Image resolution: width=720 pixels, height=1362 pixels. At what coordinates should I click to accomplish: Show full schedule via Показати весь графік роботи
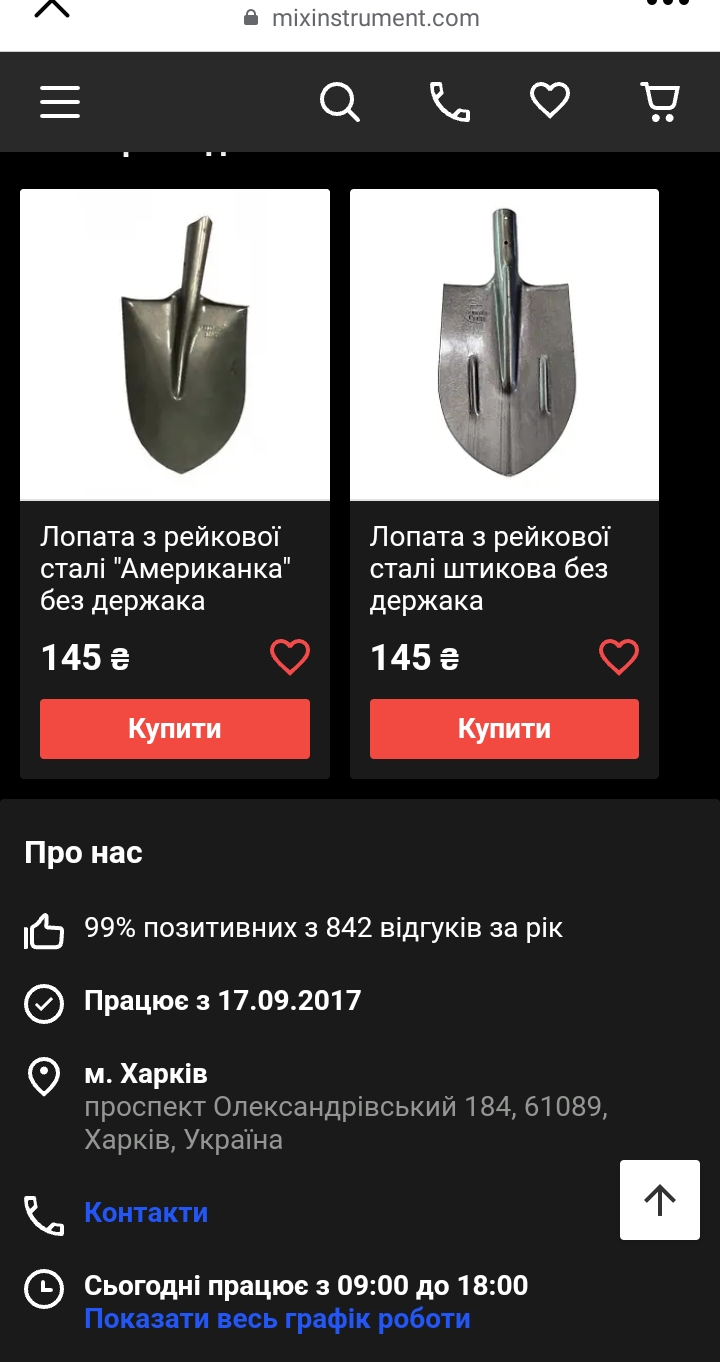(277, 1319)
